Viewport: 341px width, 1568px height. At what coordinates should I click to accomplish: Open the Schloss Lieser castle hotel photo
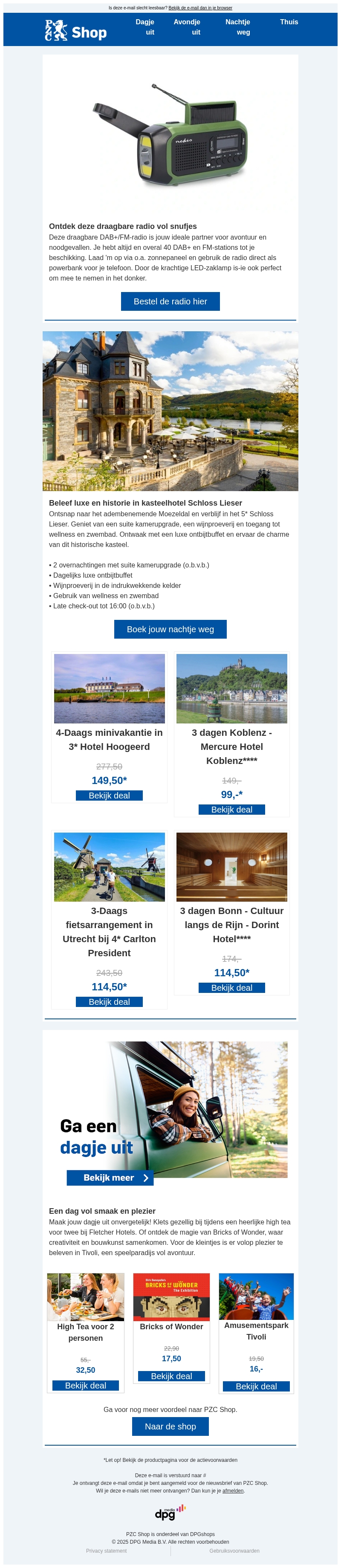(170, 411)
